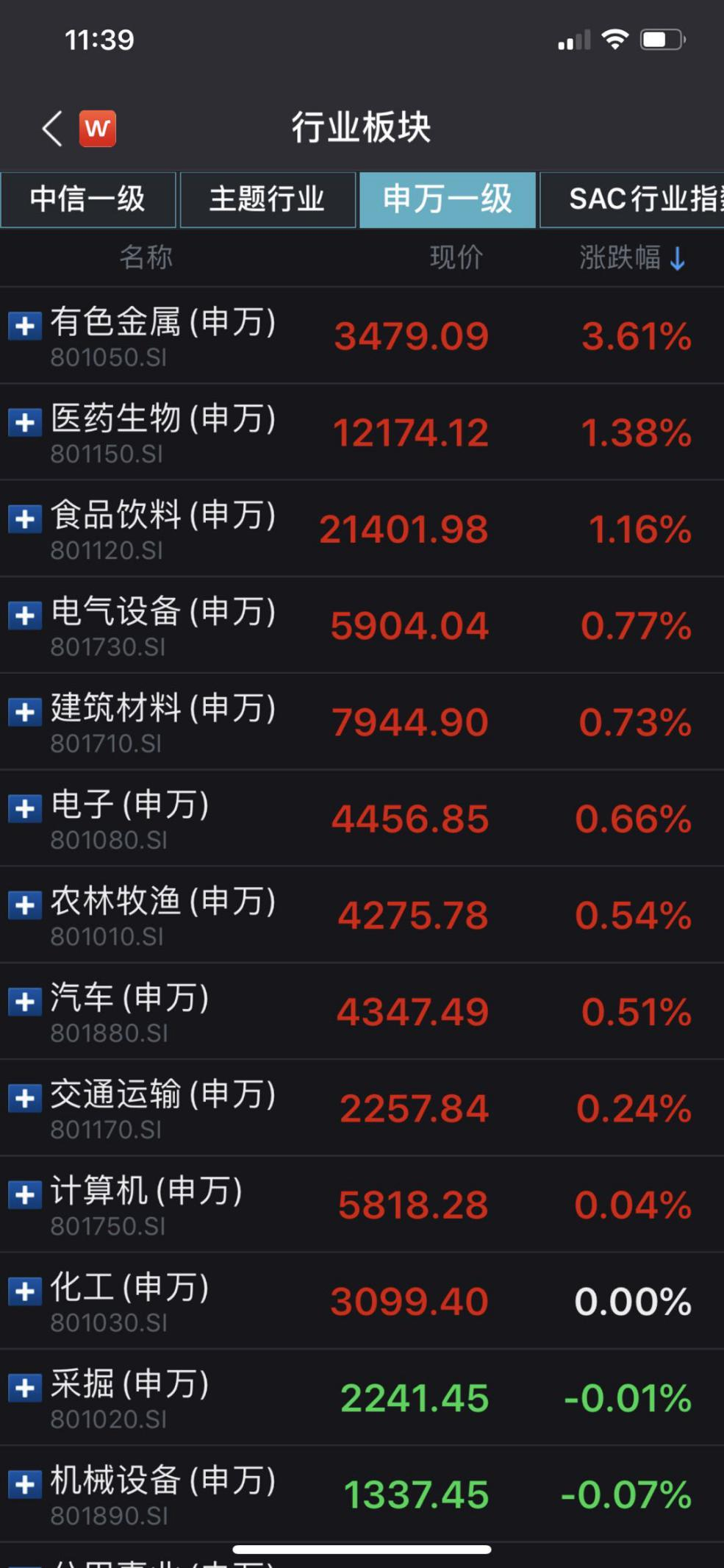Image resolution: width=724 pixels, height=1568 pixels.
Task: Switch to the 主题行业 tab
Action: [268, 199]
